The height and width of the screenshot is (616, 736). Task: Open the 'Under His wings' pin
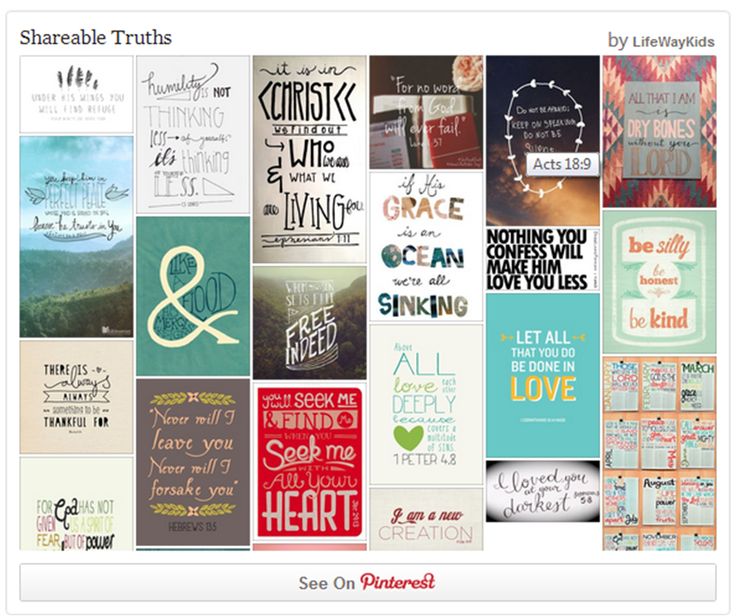(x=76, y=94)
